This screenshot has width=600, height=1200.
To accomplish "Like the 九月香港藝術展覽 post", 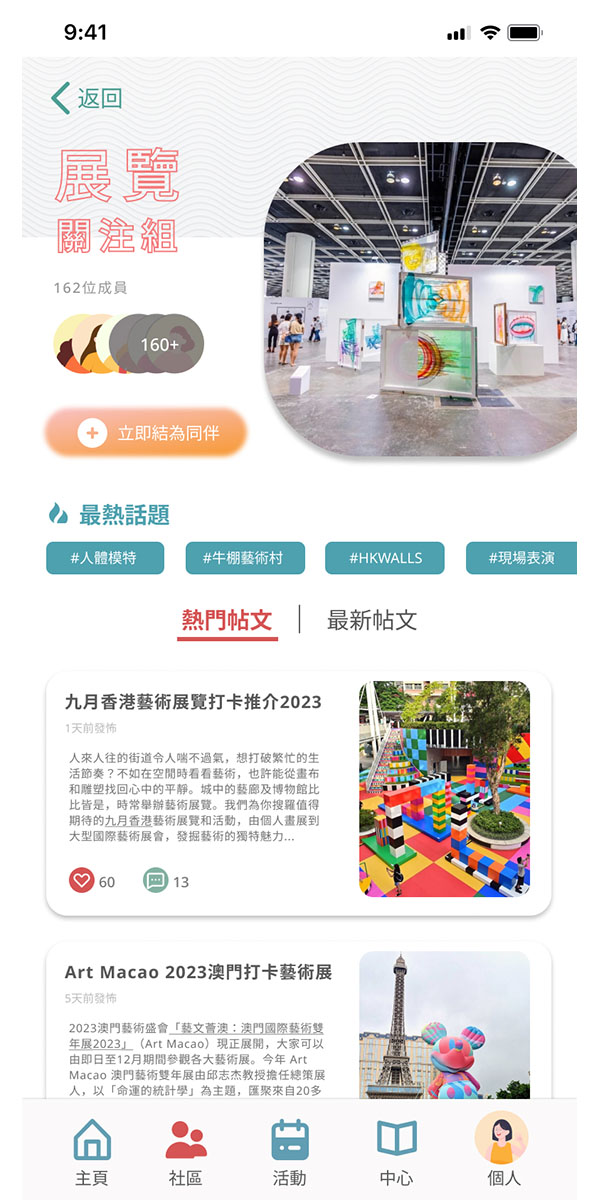I will [x=82, y=881].
